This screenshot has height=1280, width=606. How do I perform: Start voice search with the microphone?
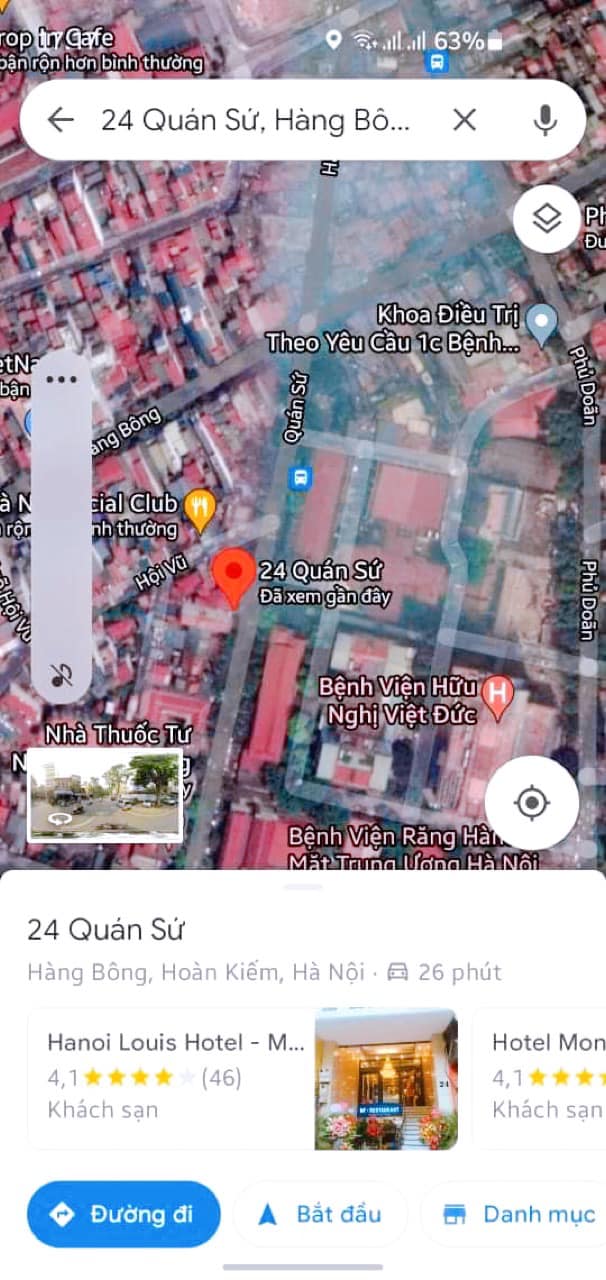(545, 121)
